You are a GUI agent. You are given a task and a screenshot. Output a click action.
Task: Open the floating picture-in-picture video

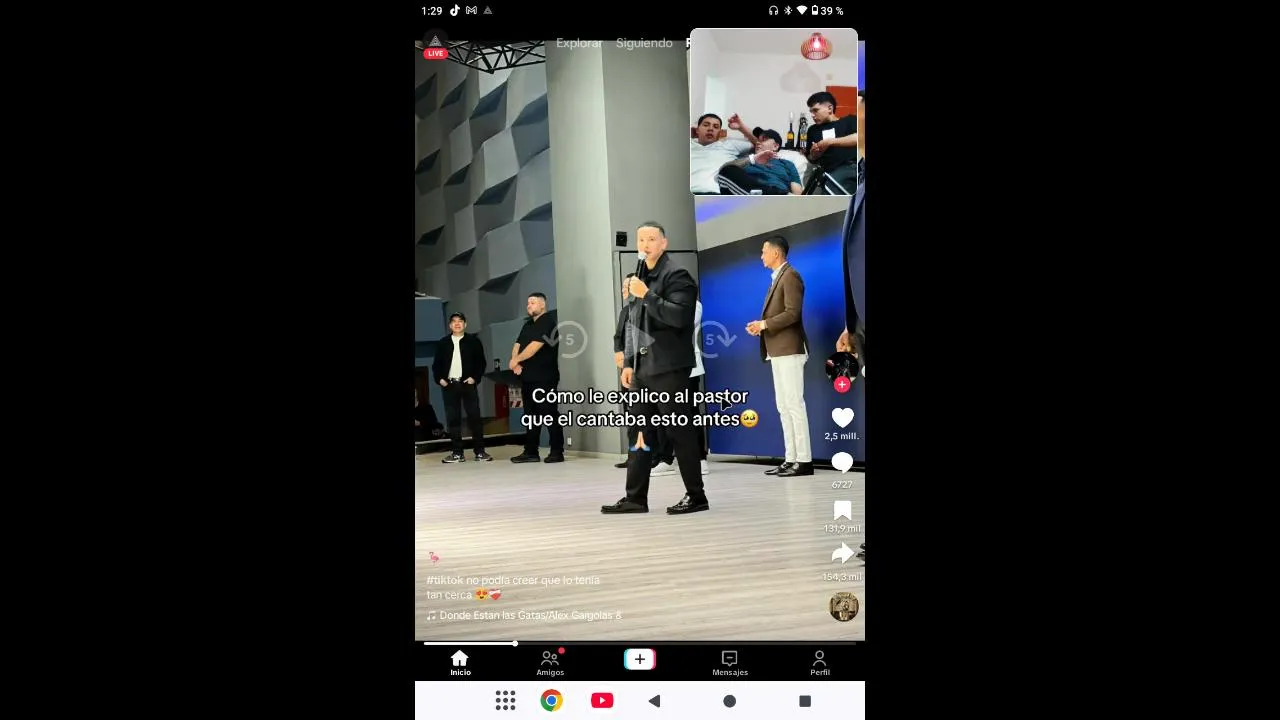(x=773, y=112)
